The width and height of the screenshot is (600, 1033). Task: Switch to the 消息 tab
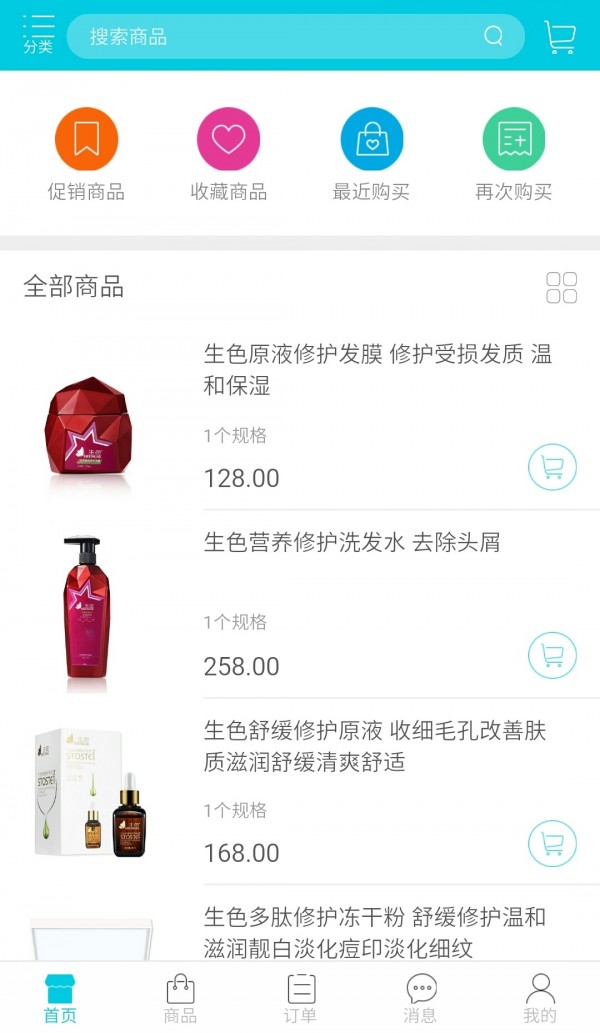coord(420,998)
